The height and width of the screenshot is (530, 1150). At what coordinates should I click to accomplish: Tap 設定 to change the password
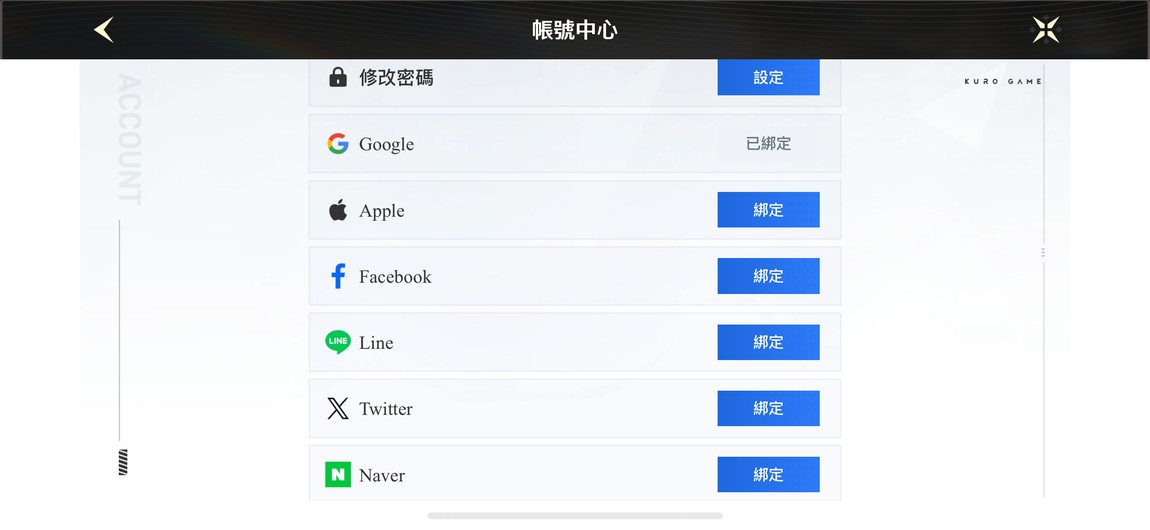(x=768, y=78)
